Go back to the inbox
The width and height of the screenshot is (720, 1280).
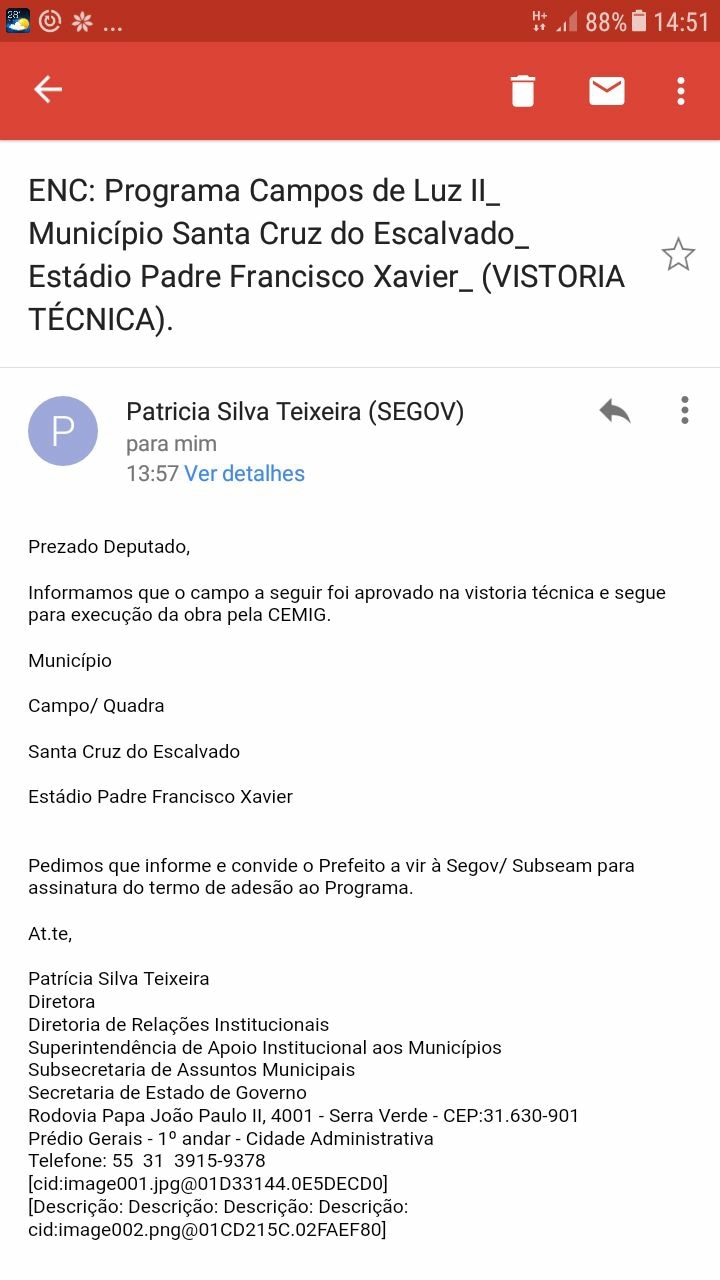(48, 90)
